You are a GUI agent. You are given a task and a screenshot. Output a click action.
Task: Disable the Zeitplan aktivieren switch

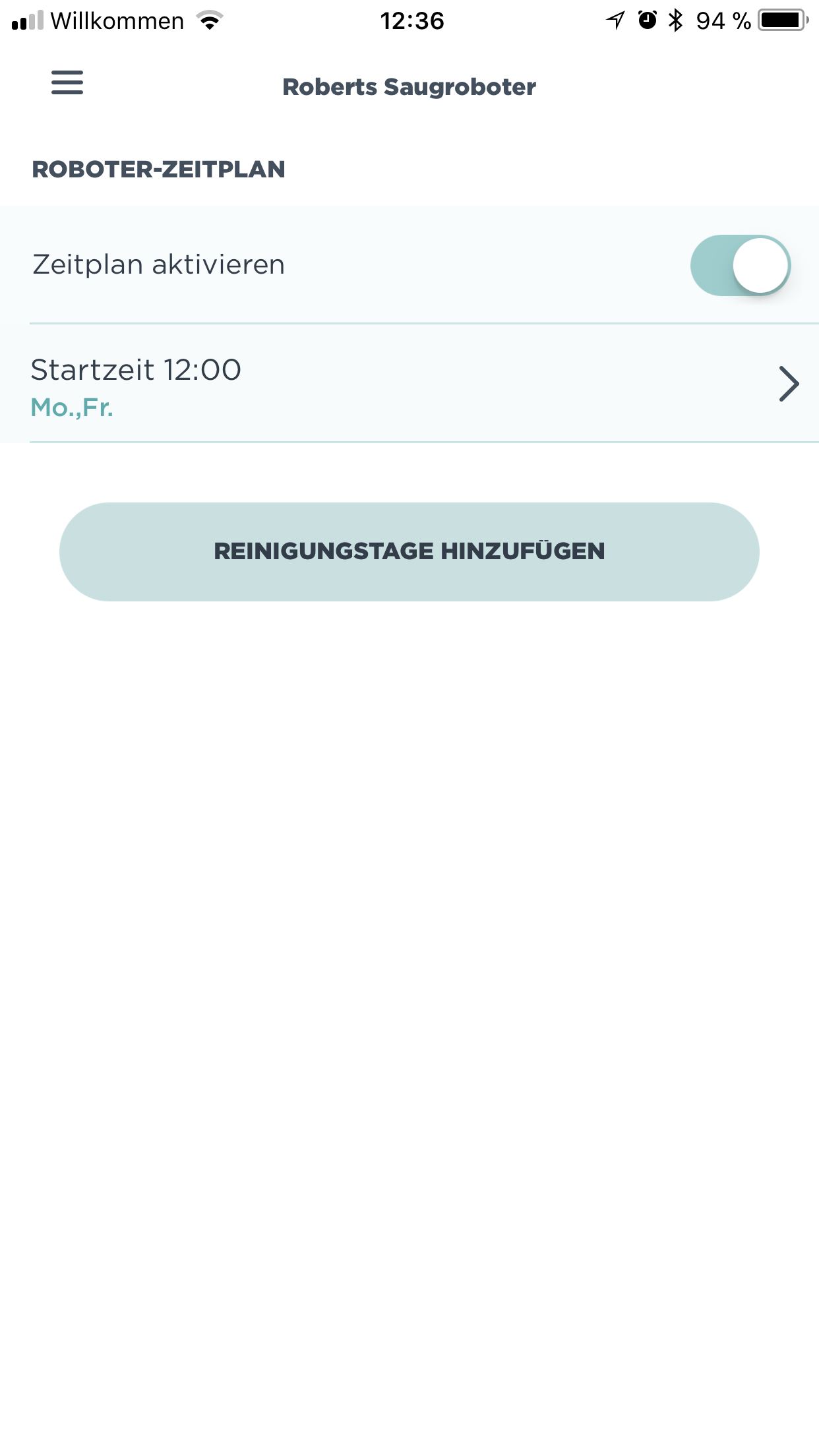740,265
